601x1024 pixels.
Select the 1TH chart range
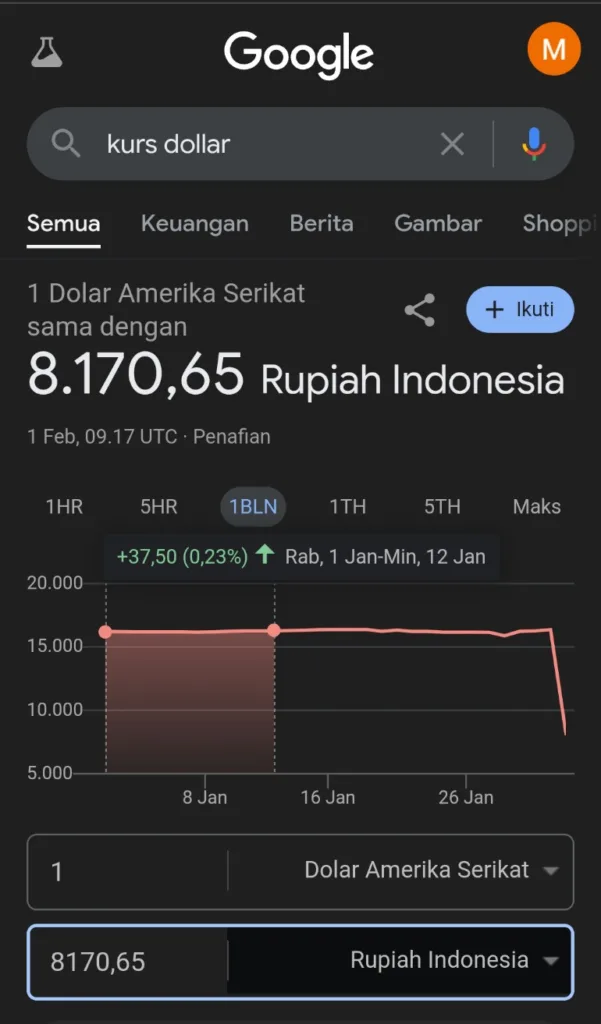pyautogui.click(x=348, y=507)
